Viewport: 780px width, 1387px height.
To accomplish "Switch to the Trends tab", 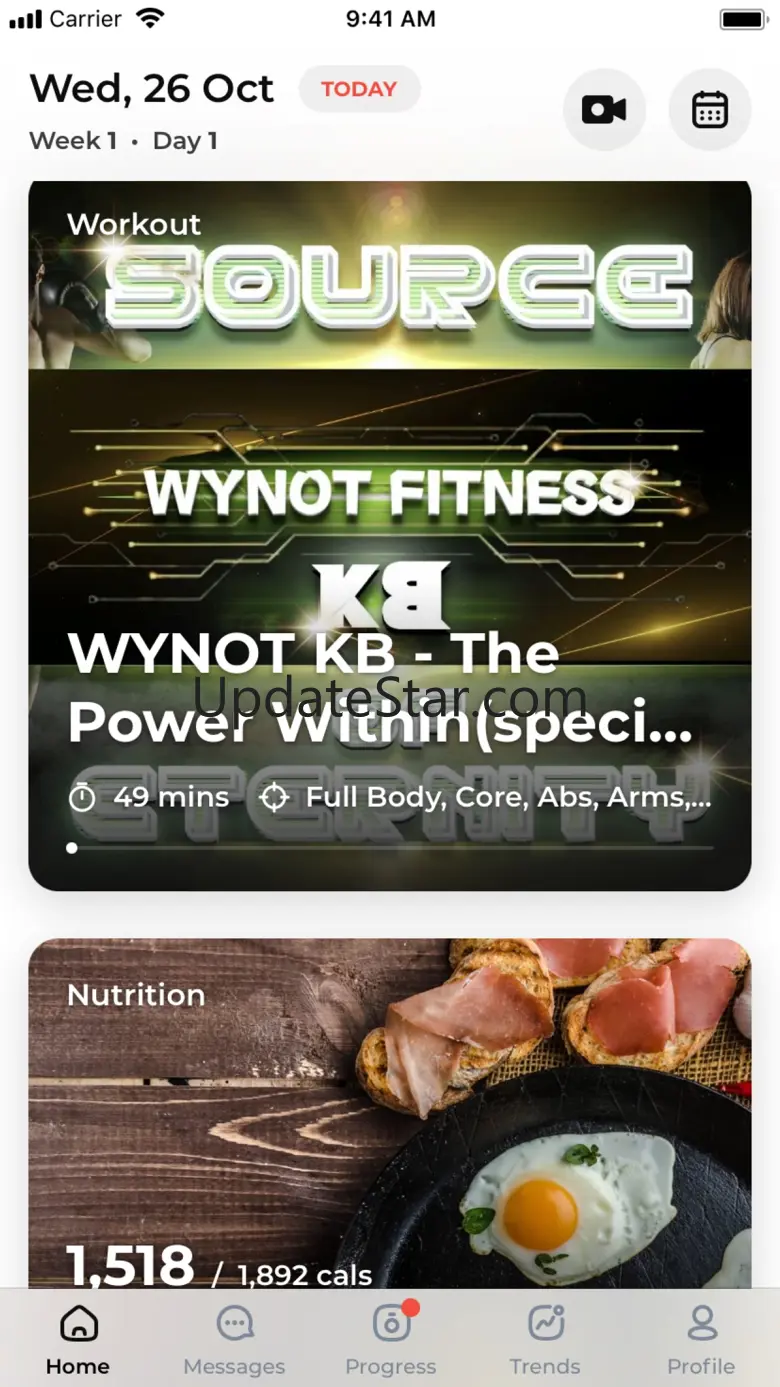I will click(545, 1340).
